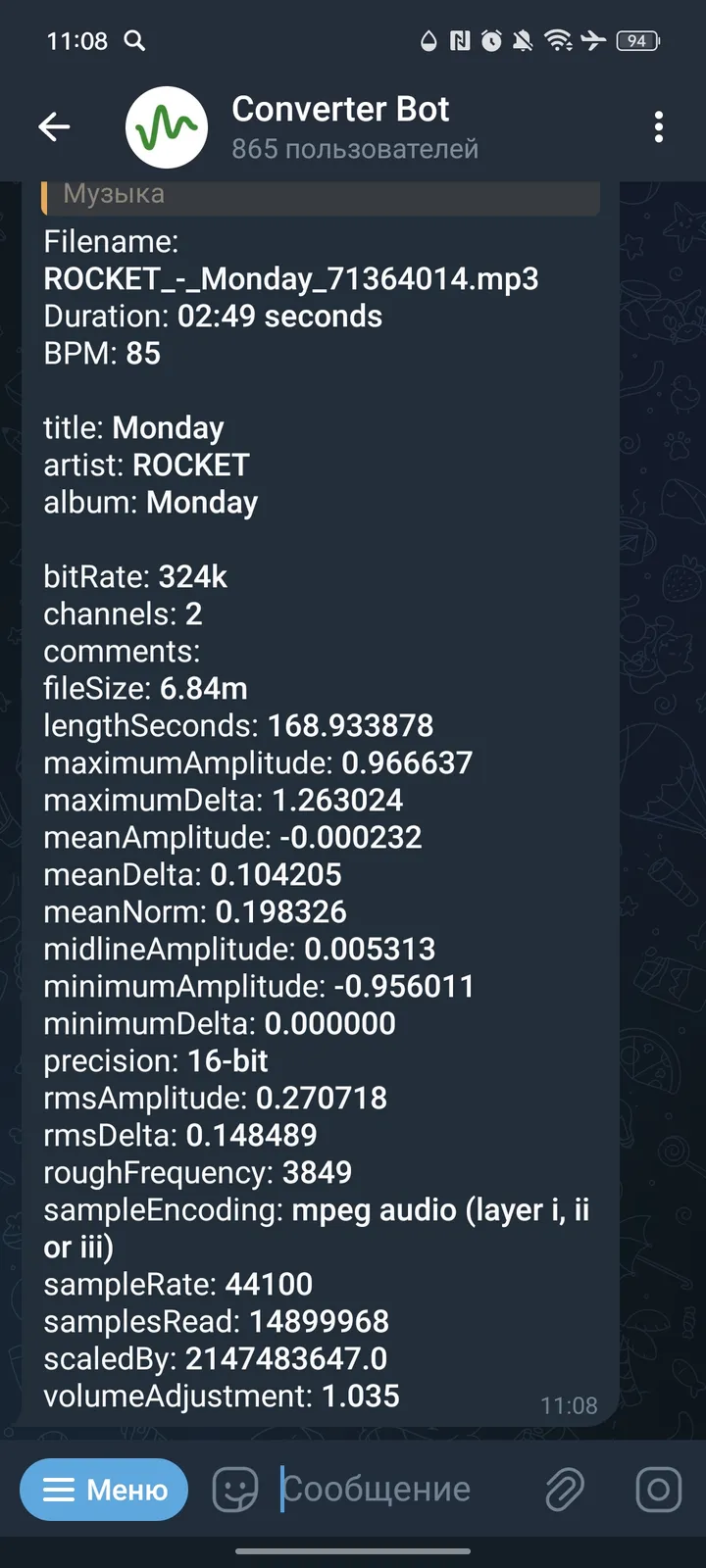Open the status bar search icon
The width and height of the screenshot is (706, 1568).
point(135,42)
